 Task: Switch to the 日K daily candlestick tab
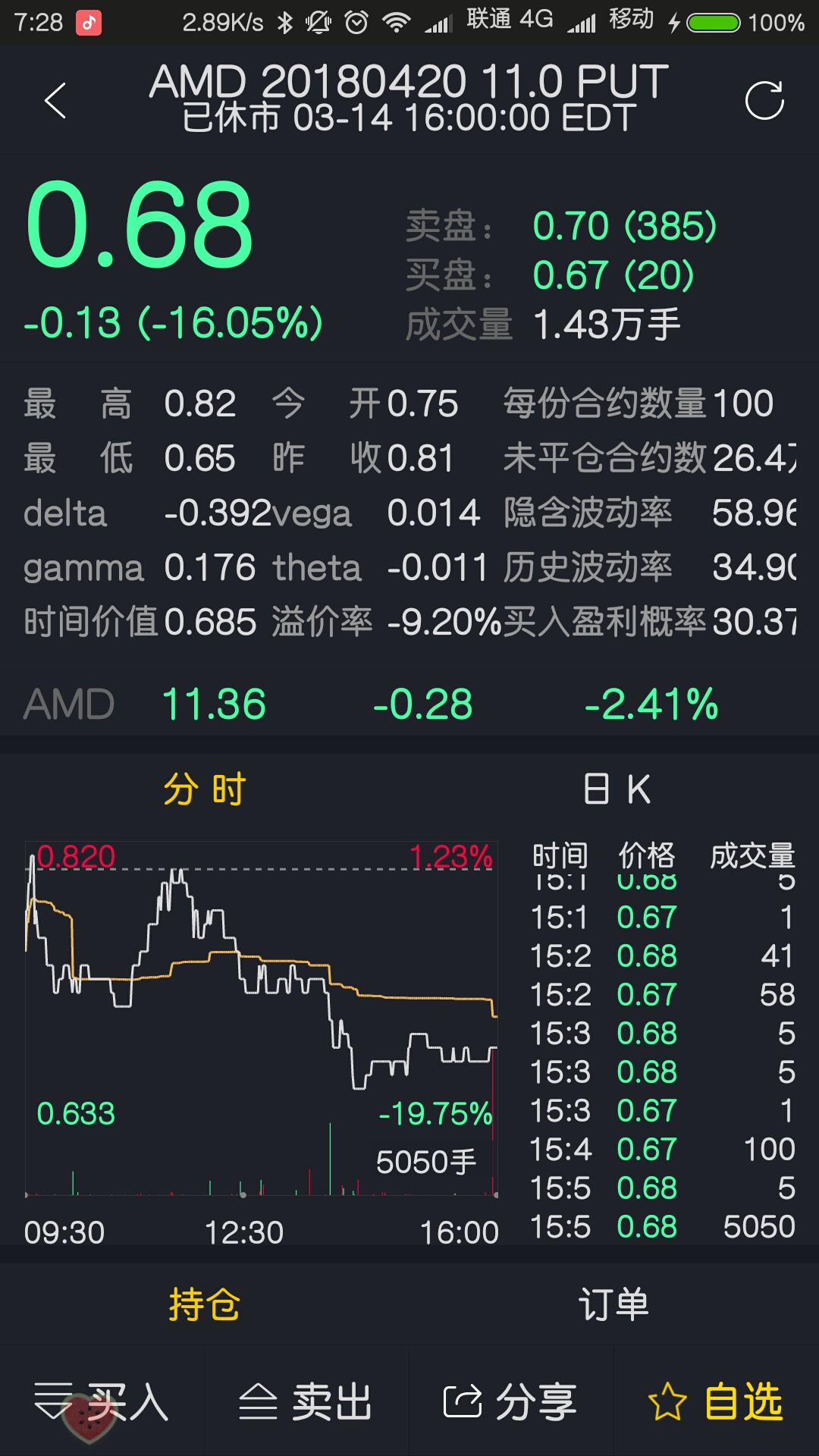tap(616, 789)
